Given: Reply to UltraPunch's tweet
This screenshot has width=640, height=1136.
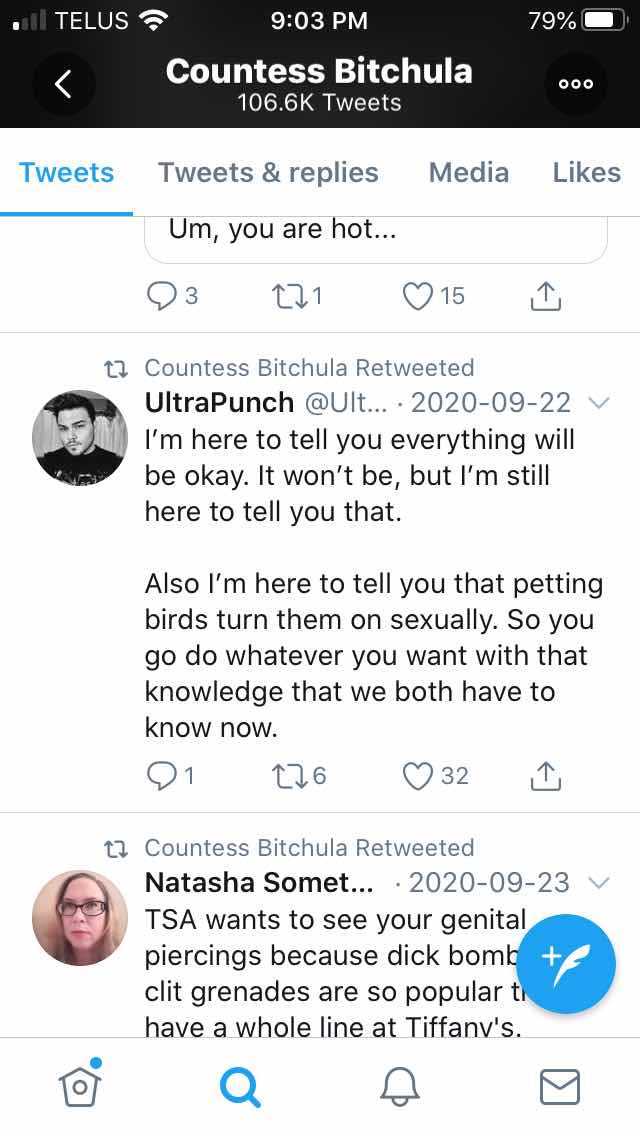Looking at the screenshot, I should (x=161, y=776).
